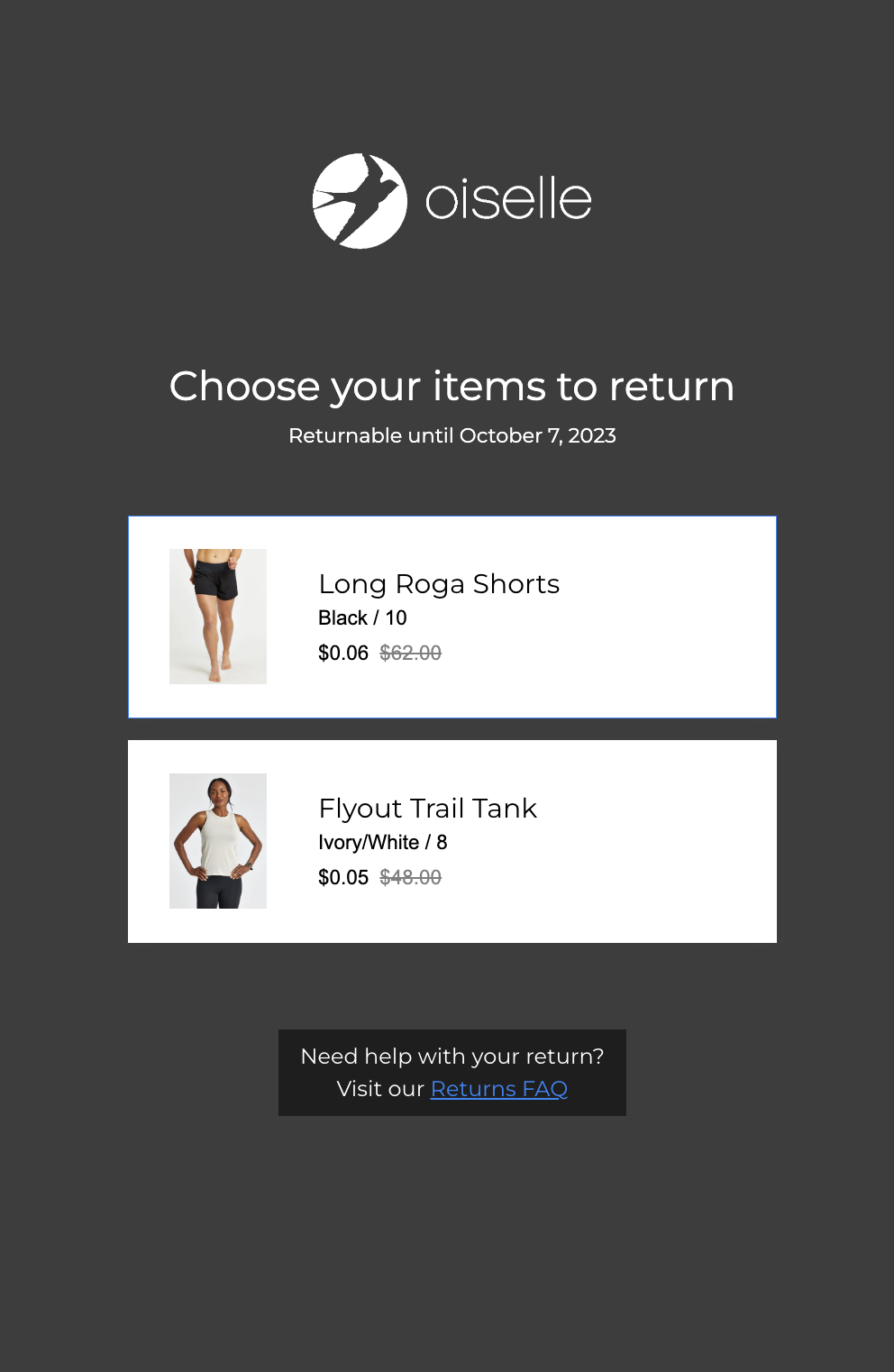Click the Long Roga Shorts product photo
Image resolution: width=894 pixels, height=1372 pixels.
pyautogui.click(x=218, y=616)
